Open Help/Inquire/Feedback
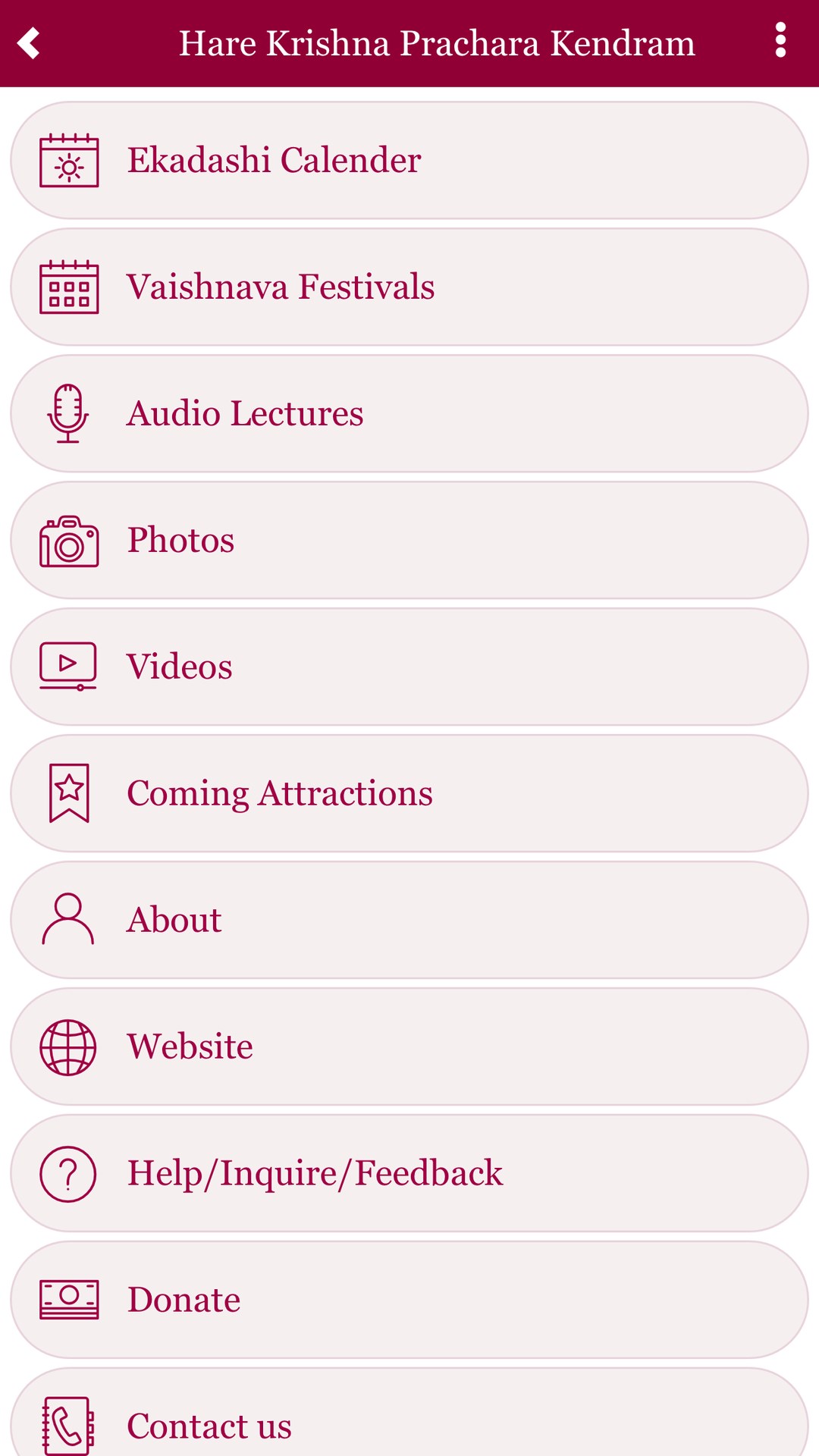 point(409,1174)
